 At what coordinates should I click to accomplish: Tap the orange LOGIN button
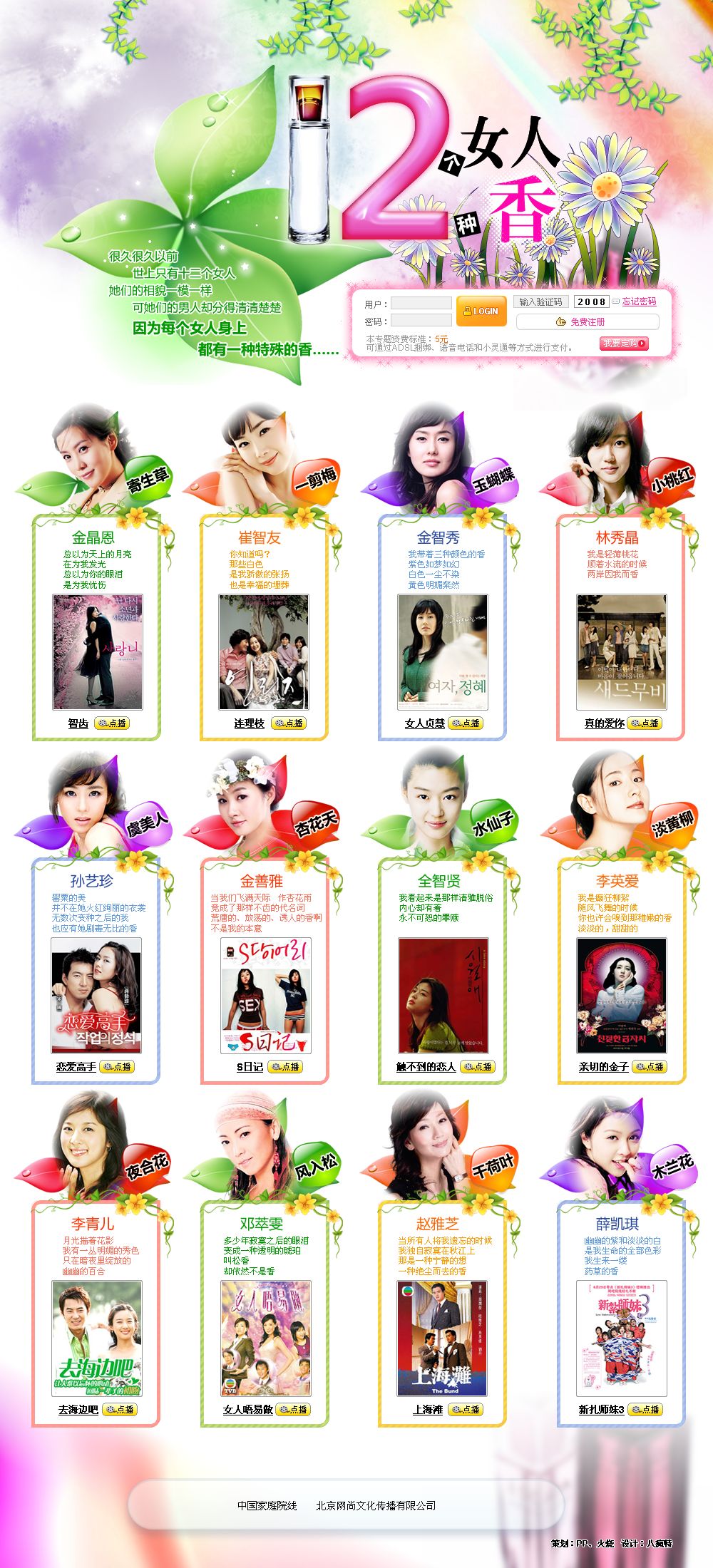(x=481, y=311)
